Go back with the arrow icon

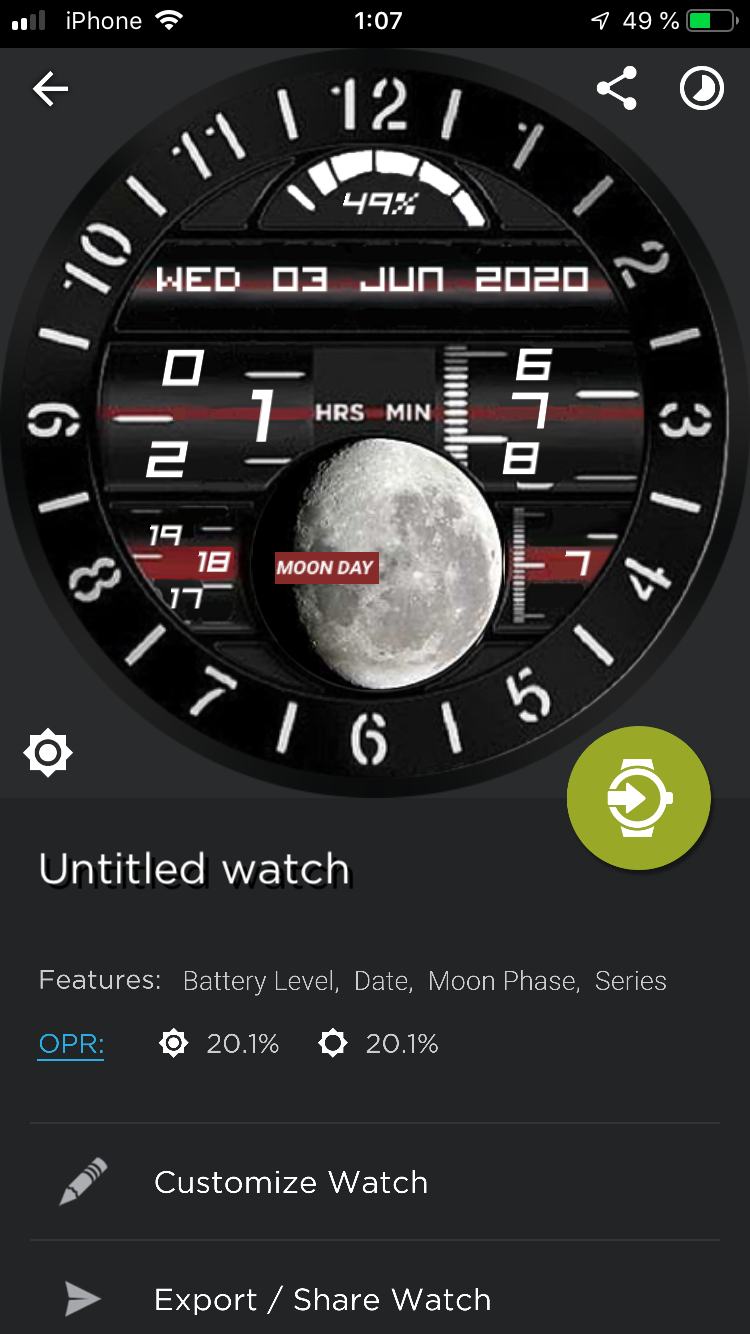[x=50, y=89]
